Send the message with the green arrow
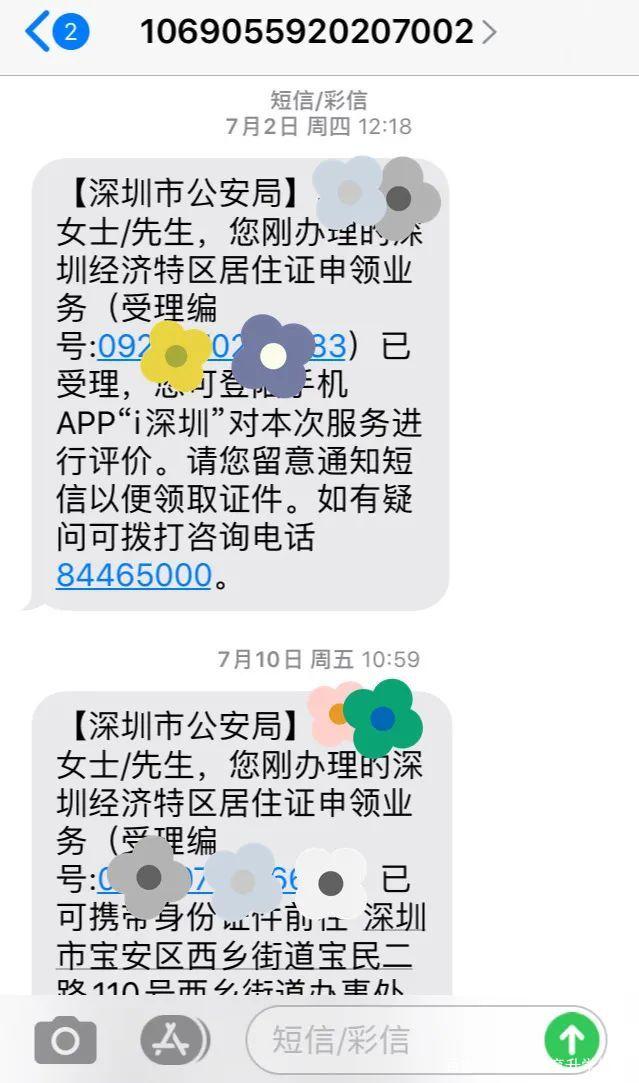The width and height of the screenshot is (639, 1083). point(572,1040)
